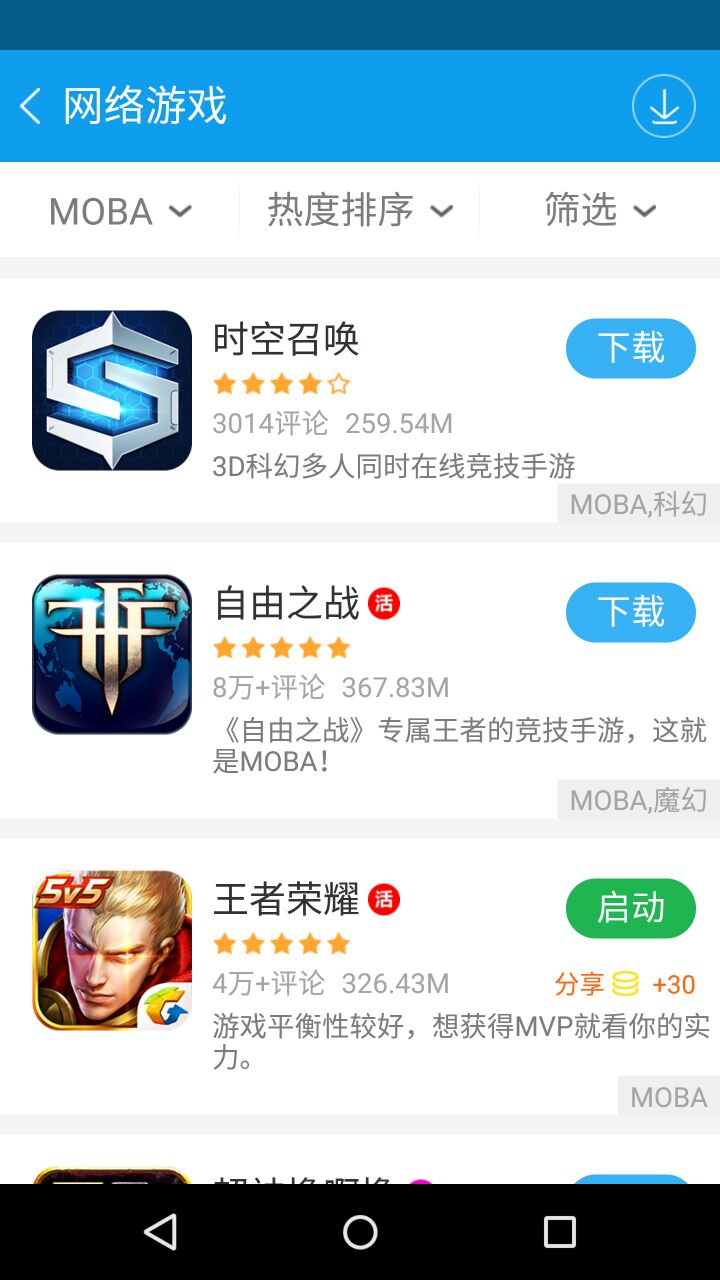Expand the 筛选 filter dropdown

pos(599,211)
